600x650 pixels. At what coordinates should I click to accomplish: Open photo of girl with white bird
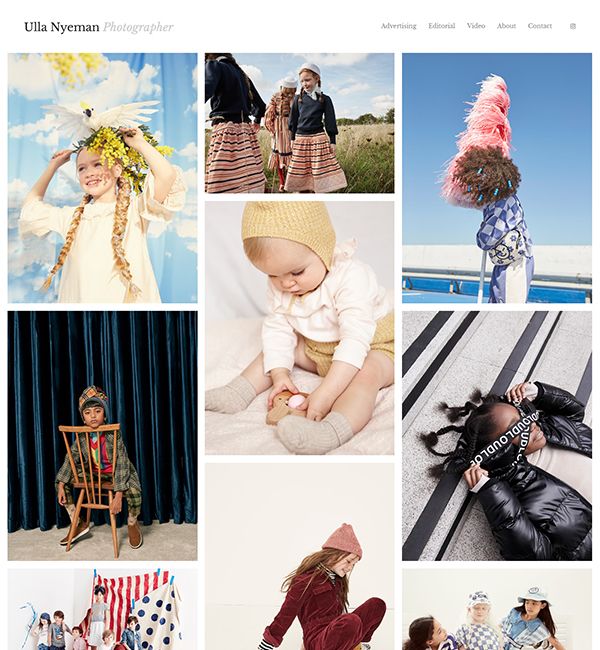(102, 178)
